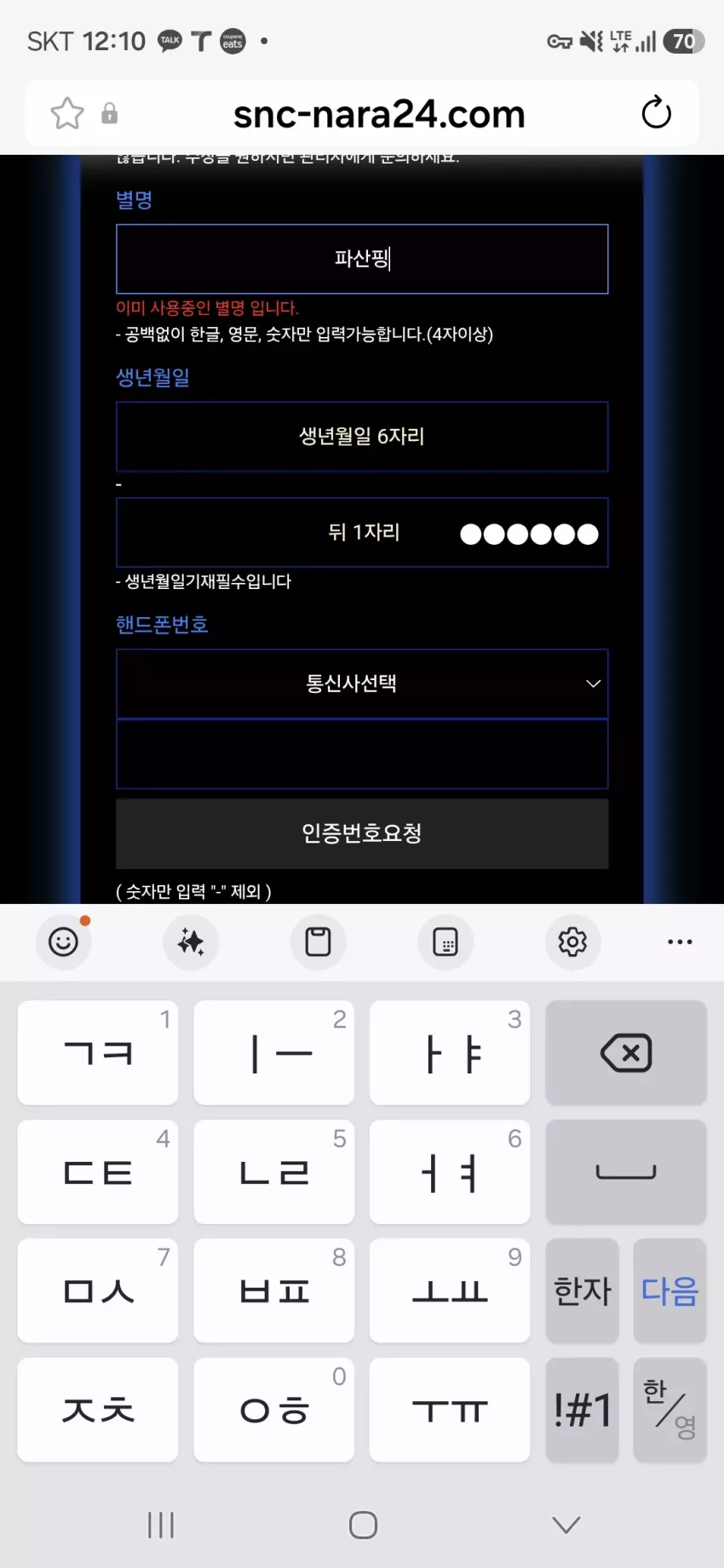The height and width of the screenshot is (1568, 724).
Task: Request verification code with 인증번호요청
Action: [362, 833]
